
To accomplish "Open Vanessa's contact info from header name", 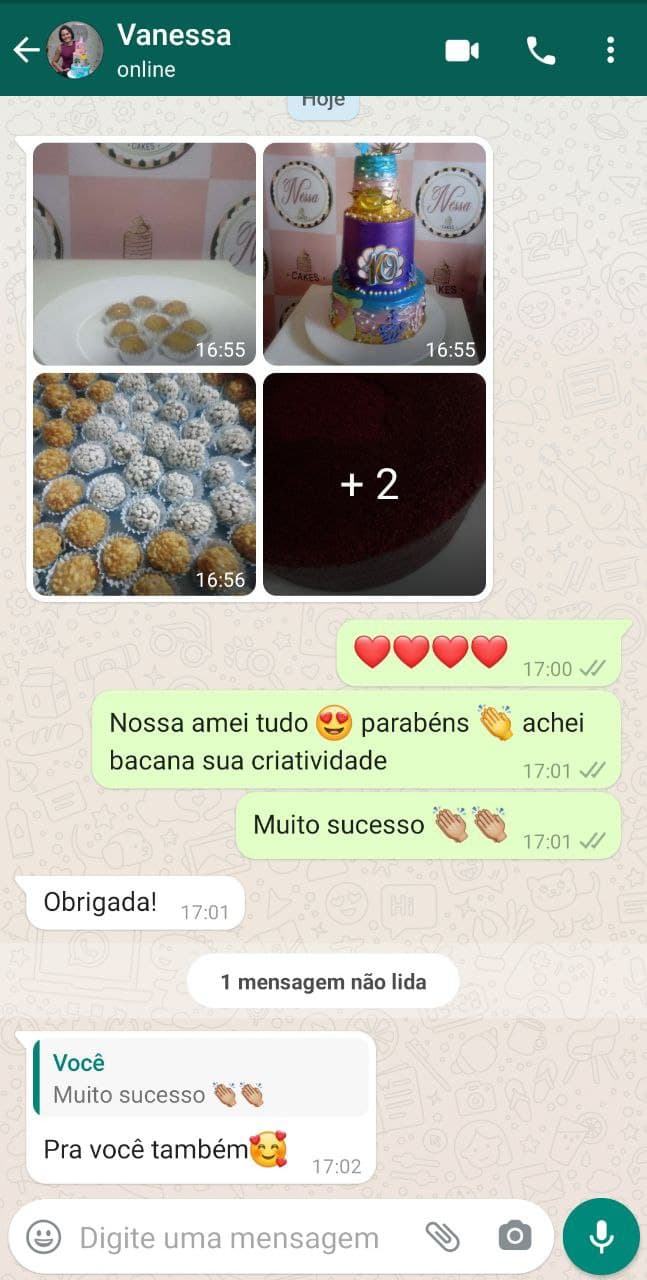I will click(x=174, y=36).
